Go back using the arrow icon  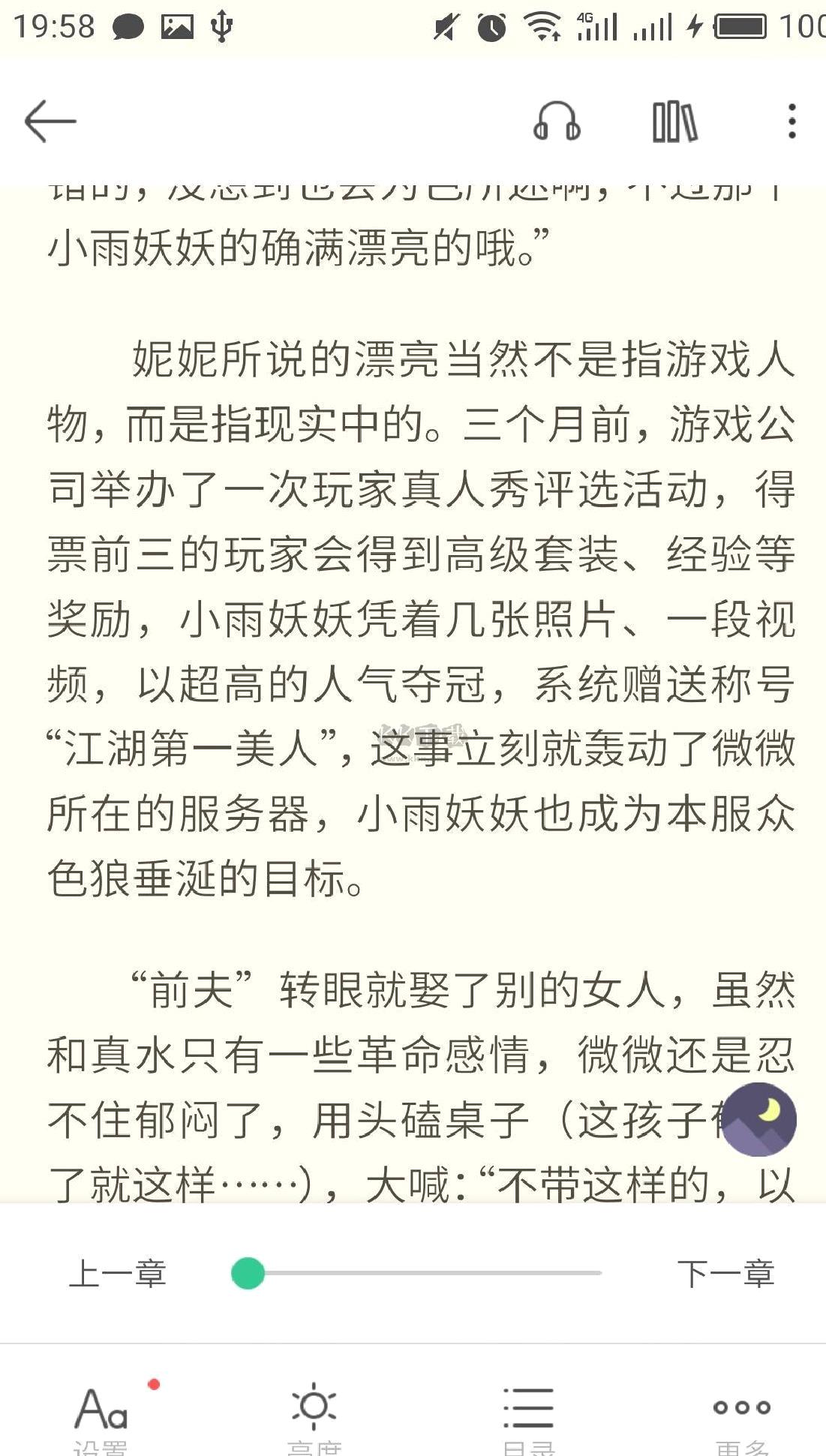click(50, 121)
